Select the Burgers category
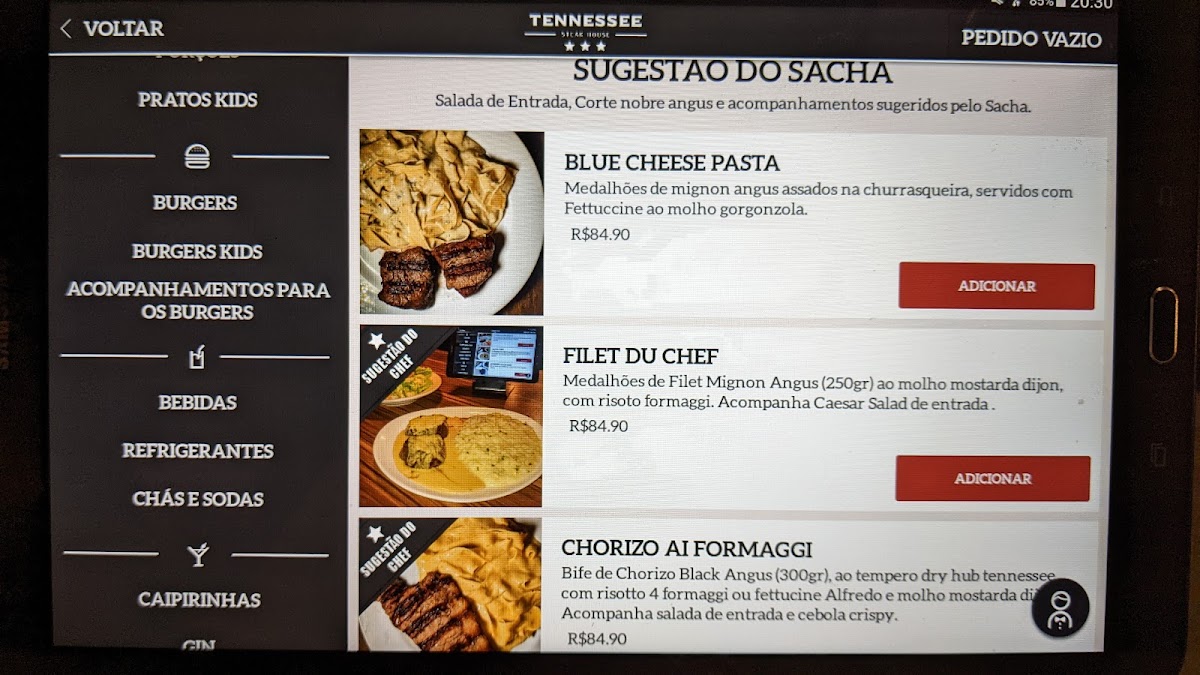 click(x=195, y=203)
